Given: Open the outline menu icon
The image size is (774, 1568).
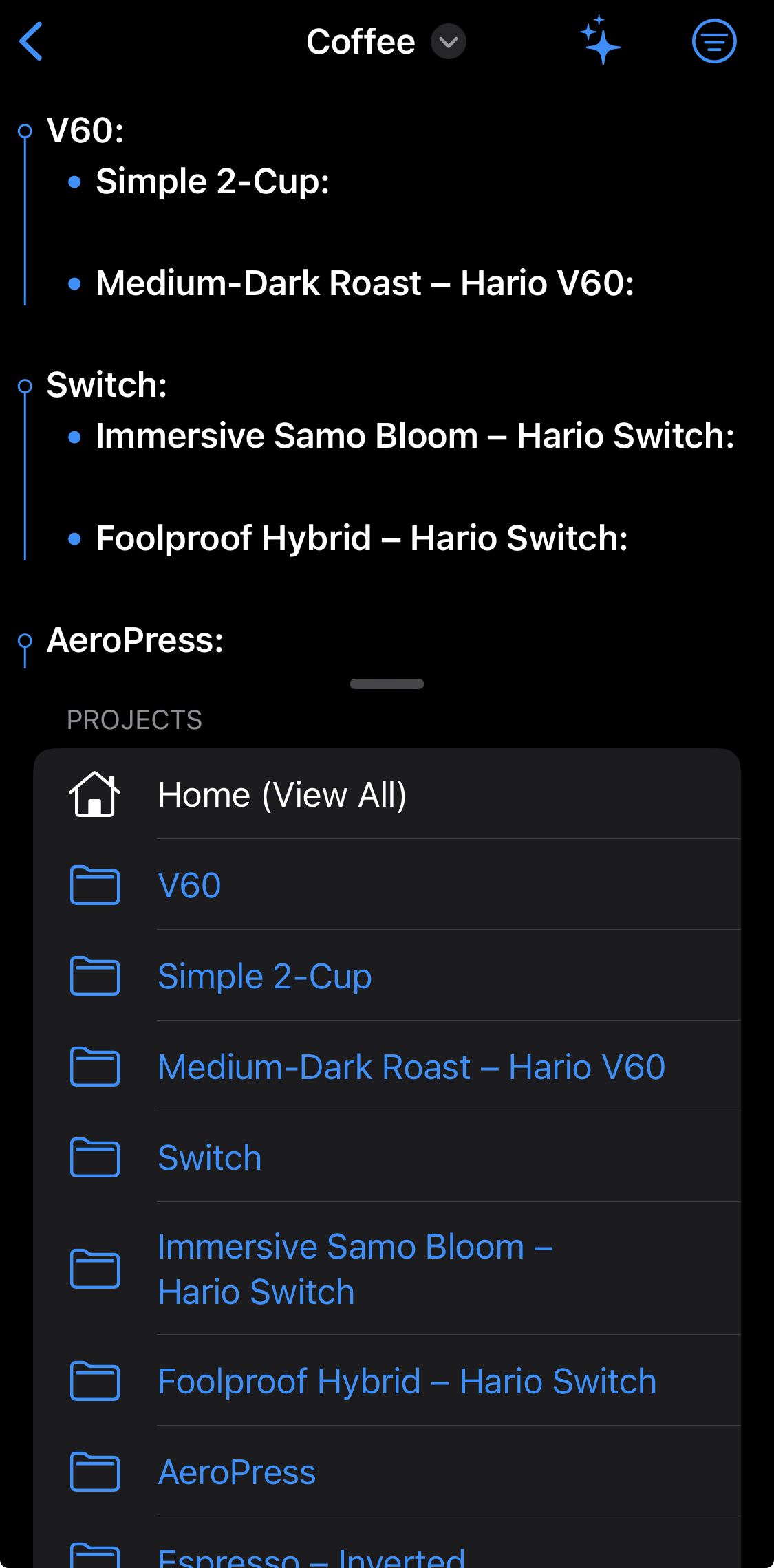Looking at the screenshot, I should point(713,41).
